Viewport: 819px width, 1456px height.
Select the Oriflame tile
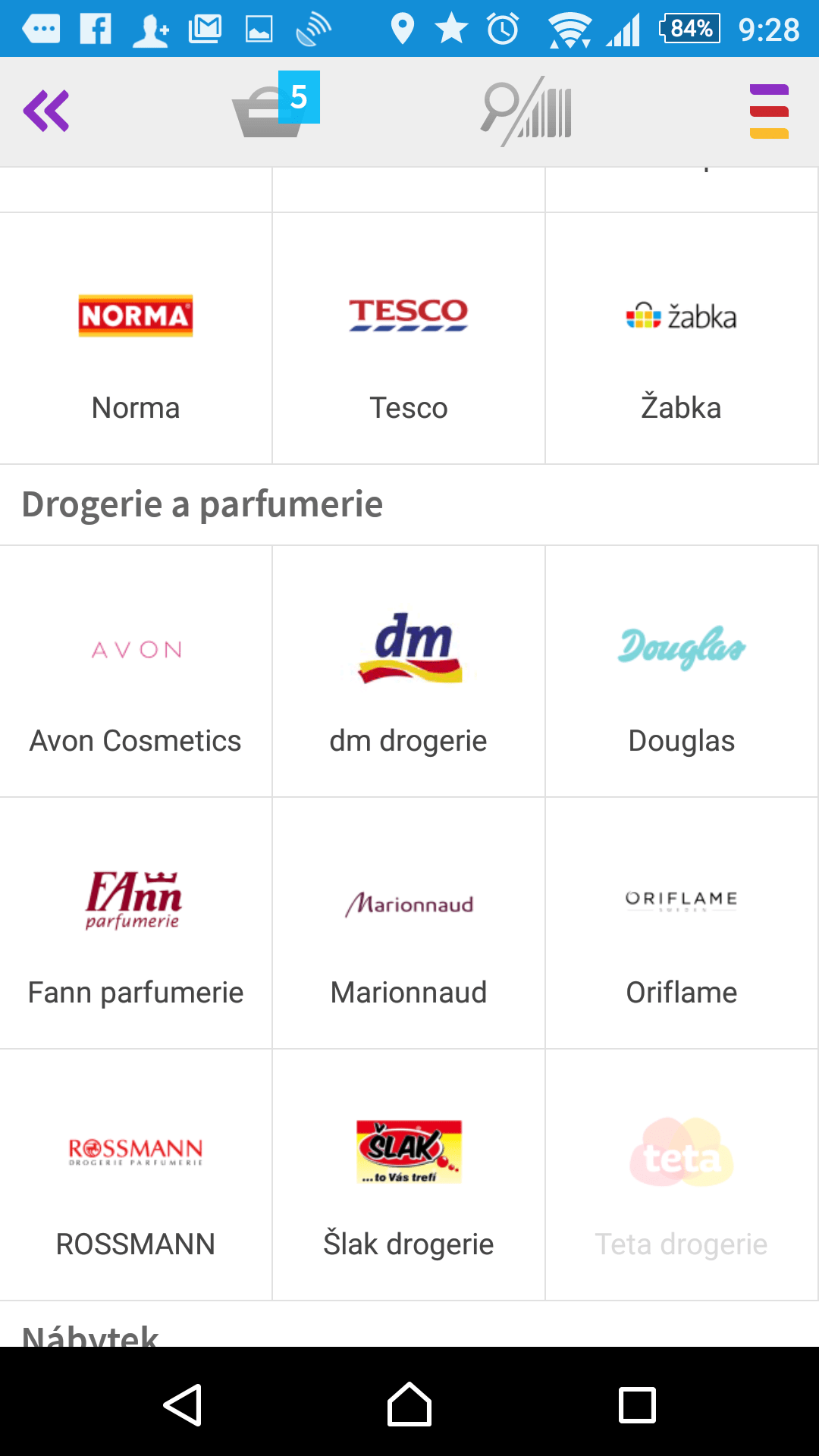pos(682,923)
